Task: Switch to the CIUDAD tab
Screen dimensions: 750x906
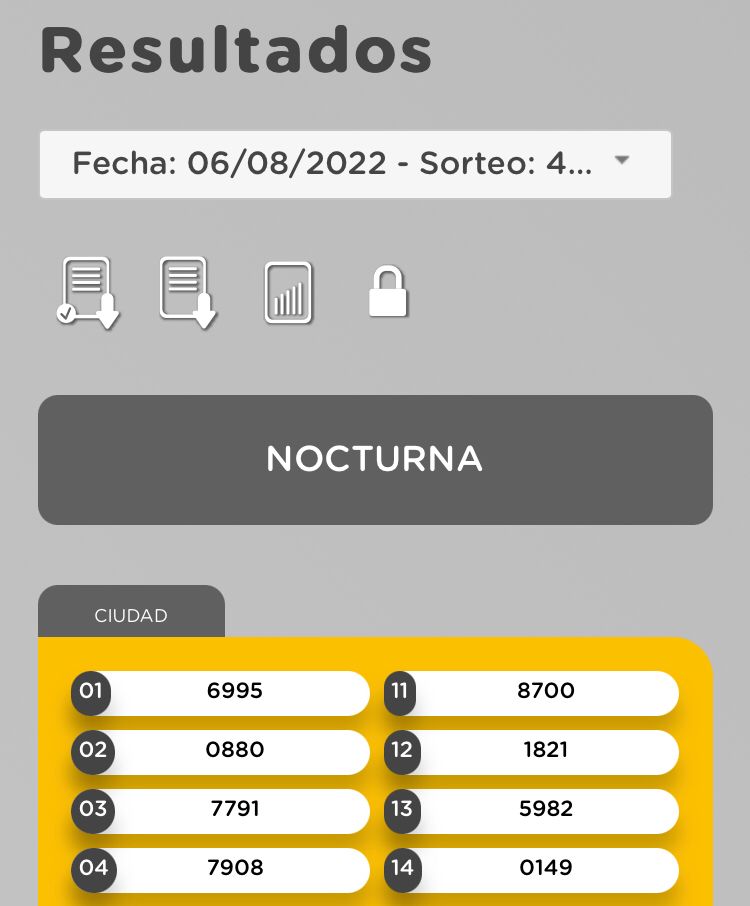Action: pyautogui.click(x=131, y=615)
